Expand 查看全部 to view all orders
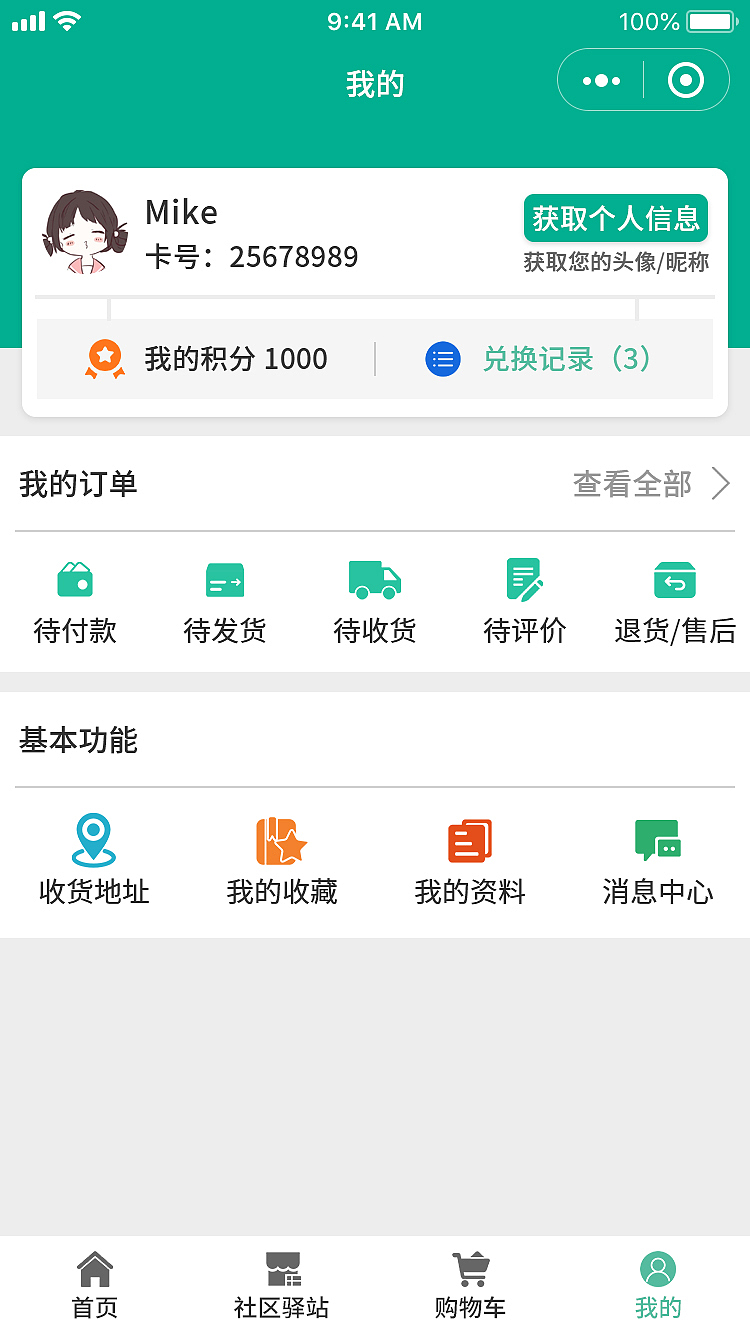The height and width of the screenshot is (1334, 750). coord(632,484)
